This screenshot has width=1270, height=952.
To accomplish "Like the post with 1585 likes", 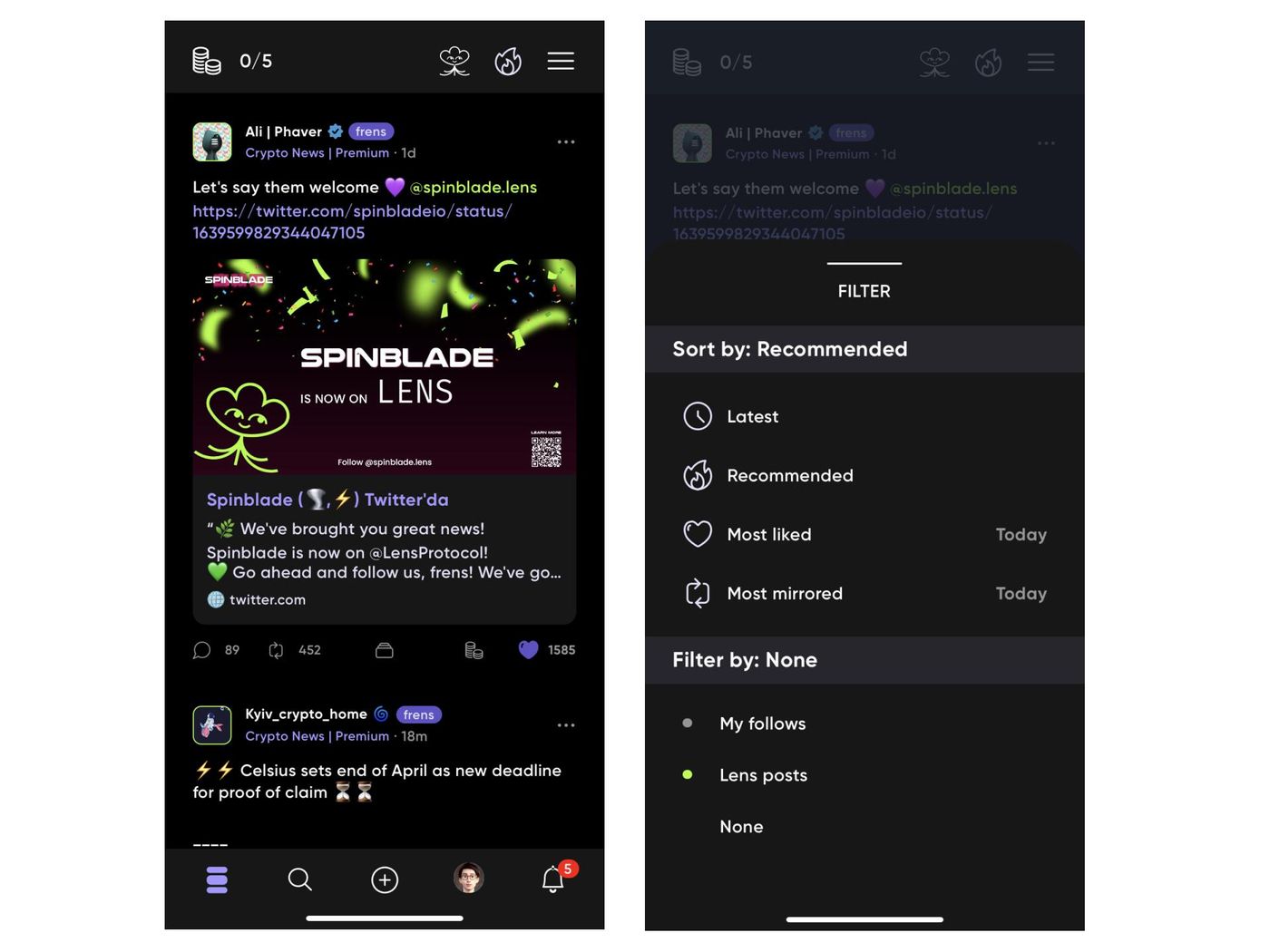I will (529, 649).
